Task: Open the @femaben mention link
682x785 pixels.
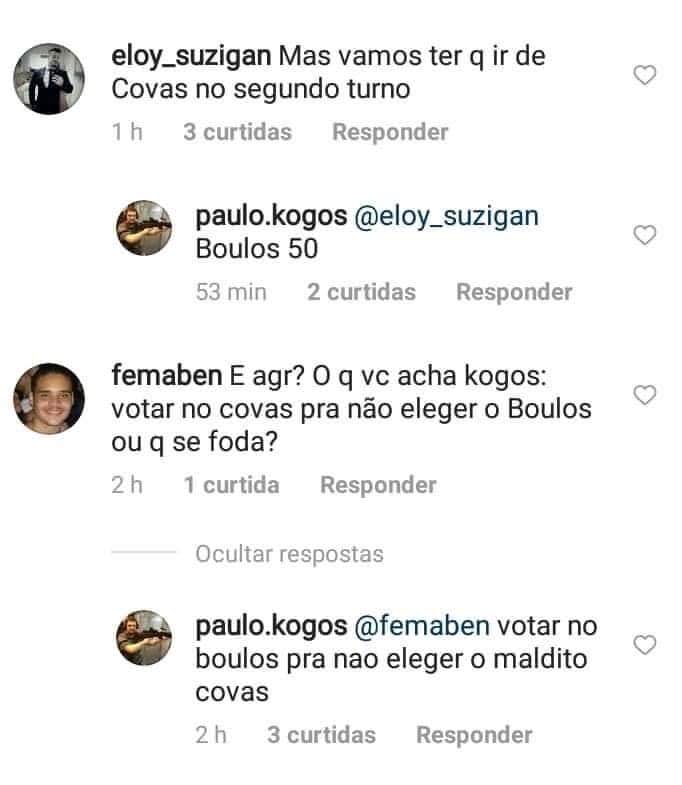Action: pyautogui.click(x=423, y=626)
